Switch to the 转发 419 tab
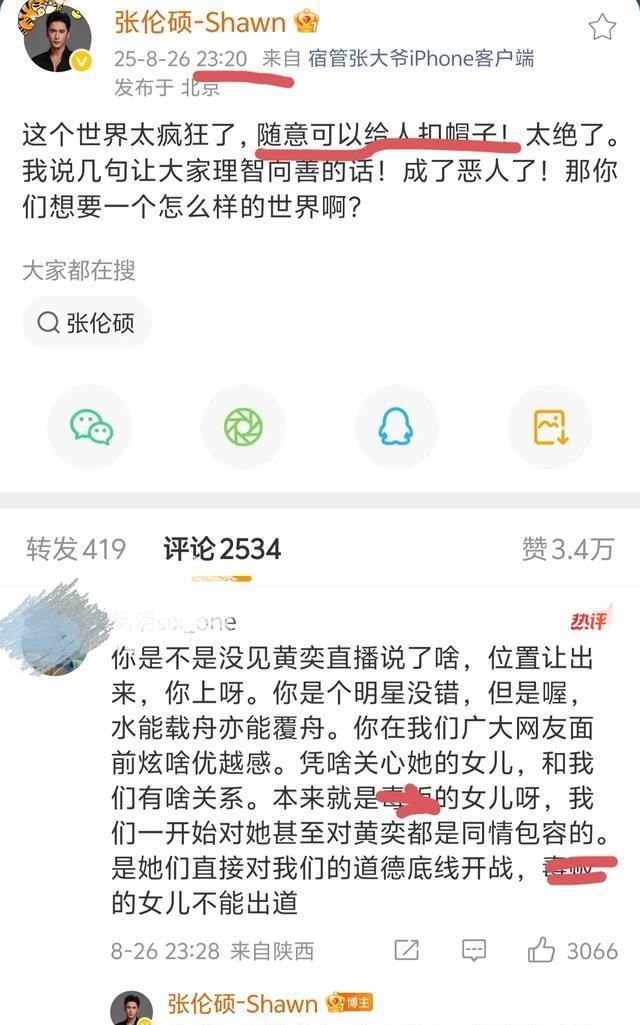 tap(76, 549)
